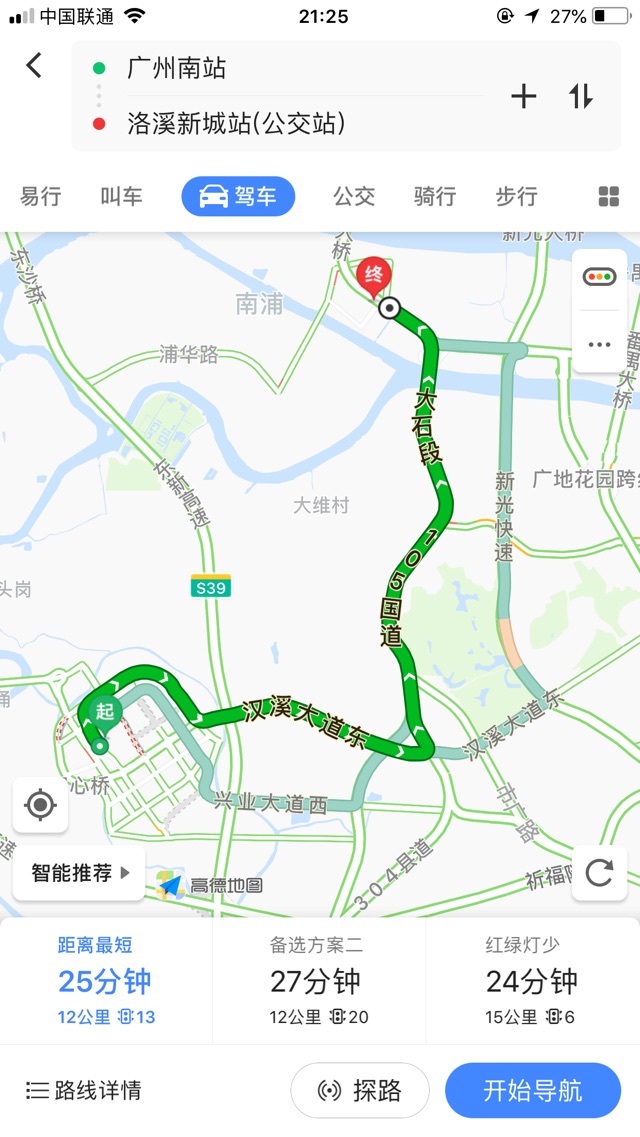Add a waypoint with the plus icon
Screen dimensions: 640x1137
tap(524, 96)
